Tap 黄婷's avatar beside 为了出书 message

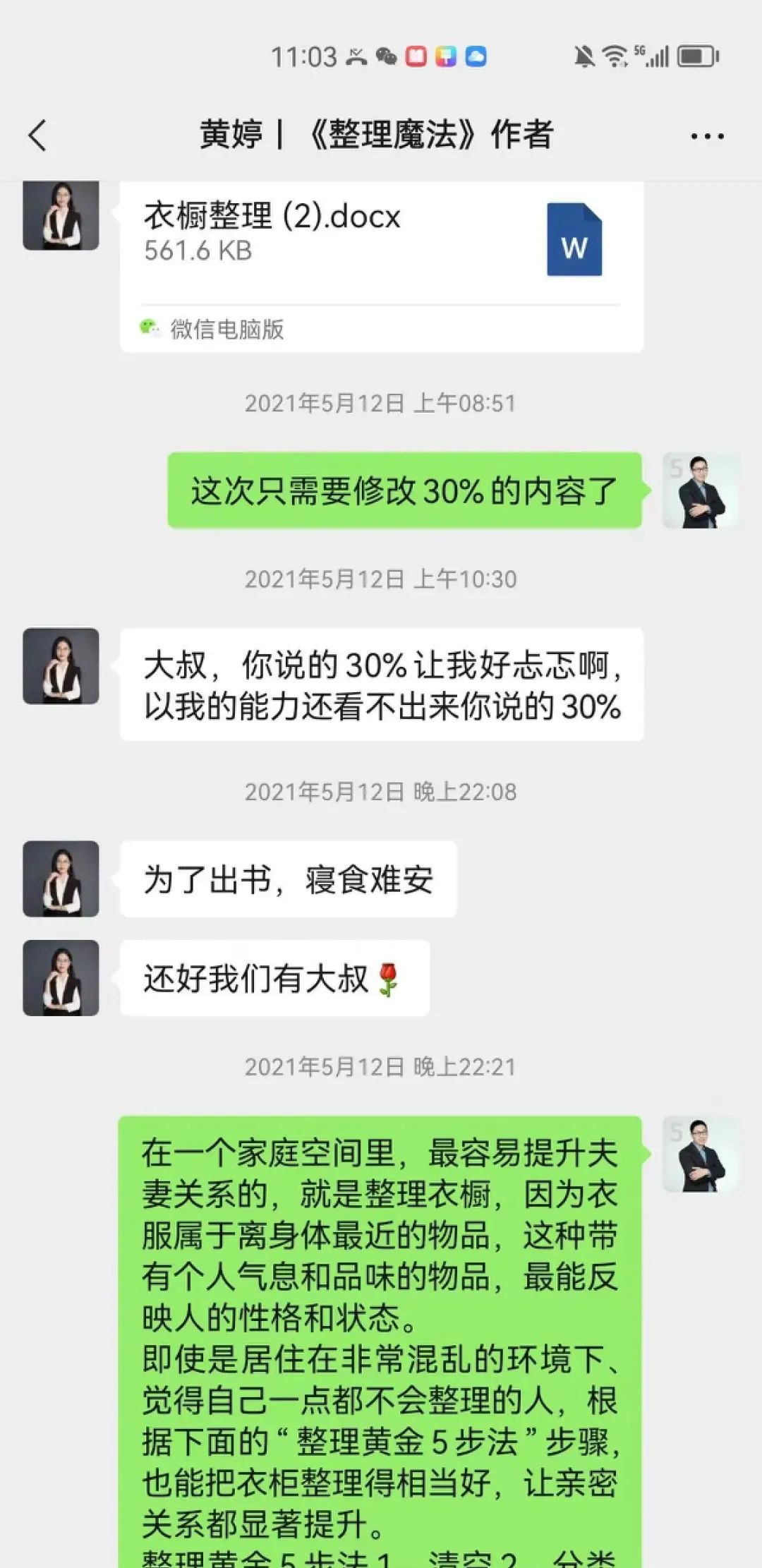tap(61, 879)
